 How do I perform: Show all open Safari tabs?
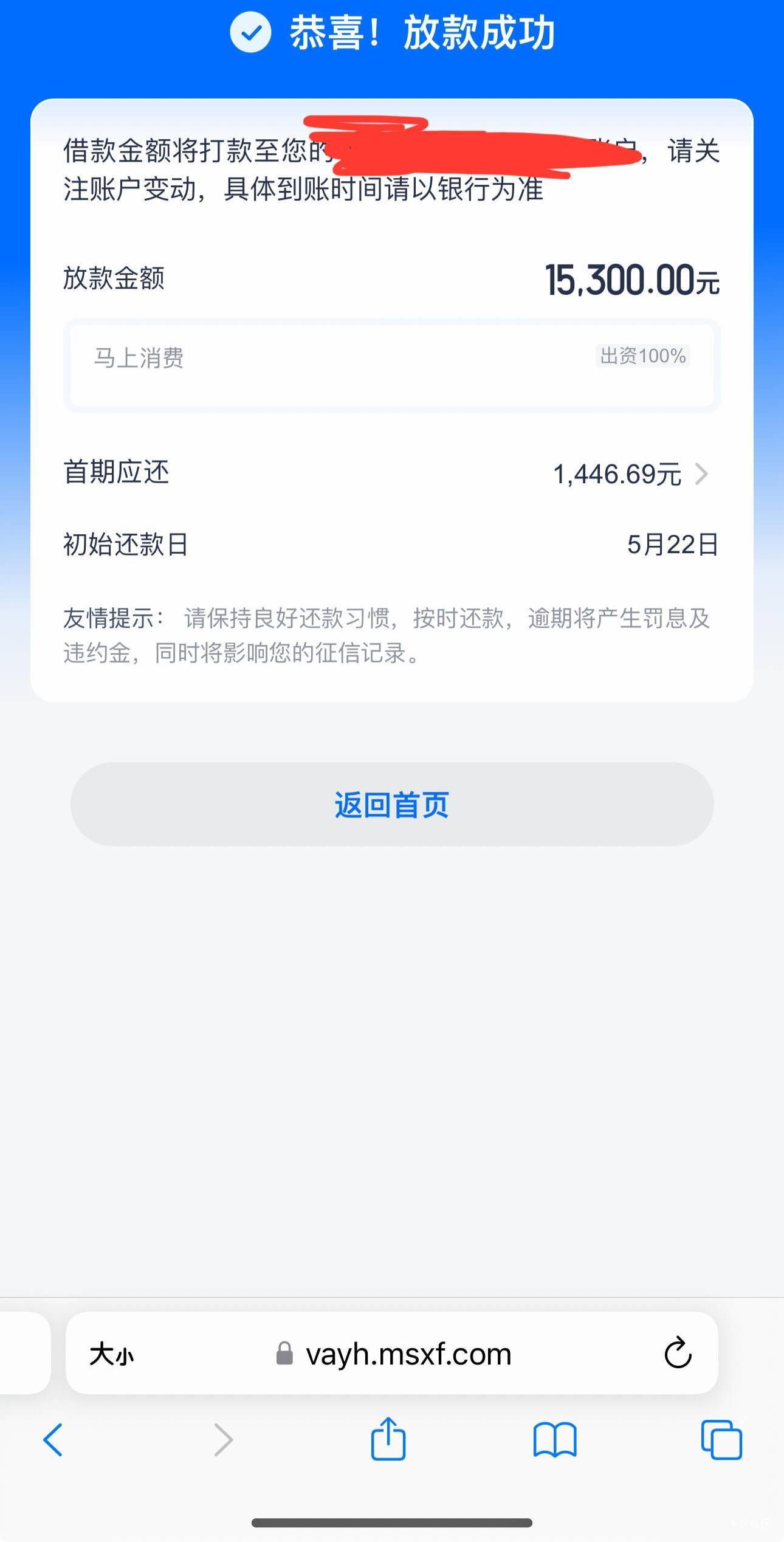coord(721,1439)
